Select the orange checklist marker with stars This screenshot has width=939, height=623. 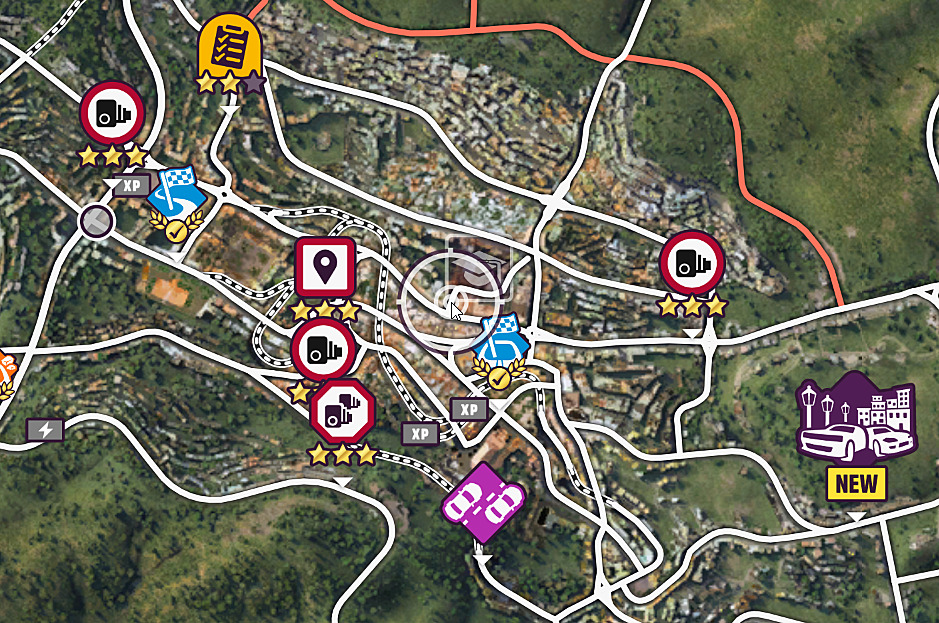[x=230, y=46]
